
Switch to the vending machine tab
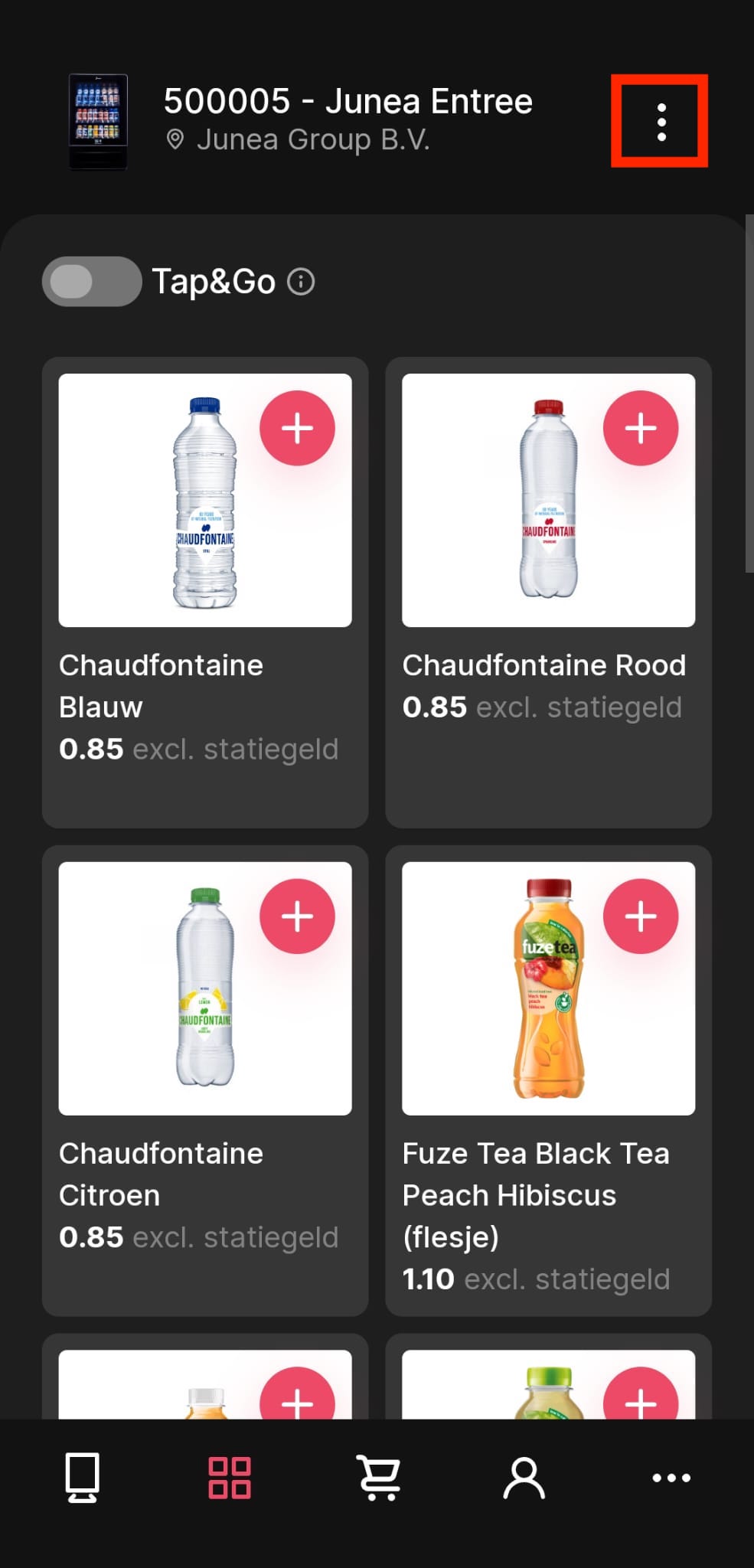[x=83, y=1478]
